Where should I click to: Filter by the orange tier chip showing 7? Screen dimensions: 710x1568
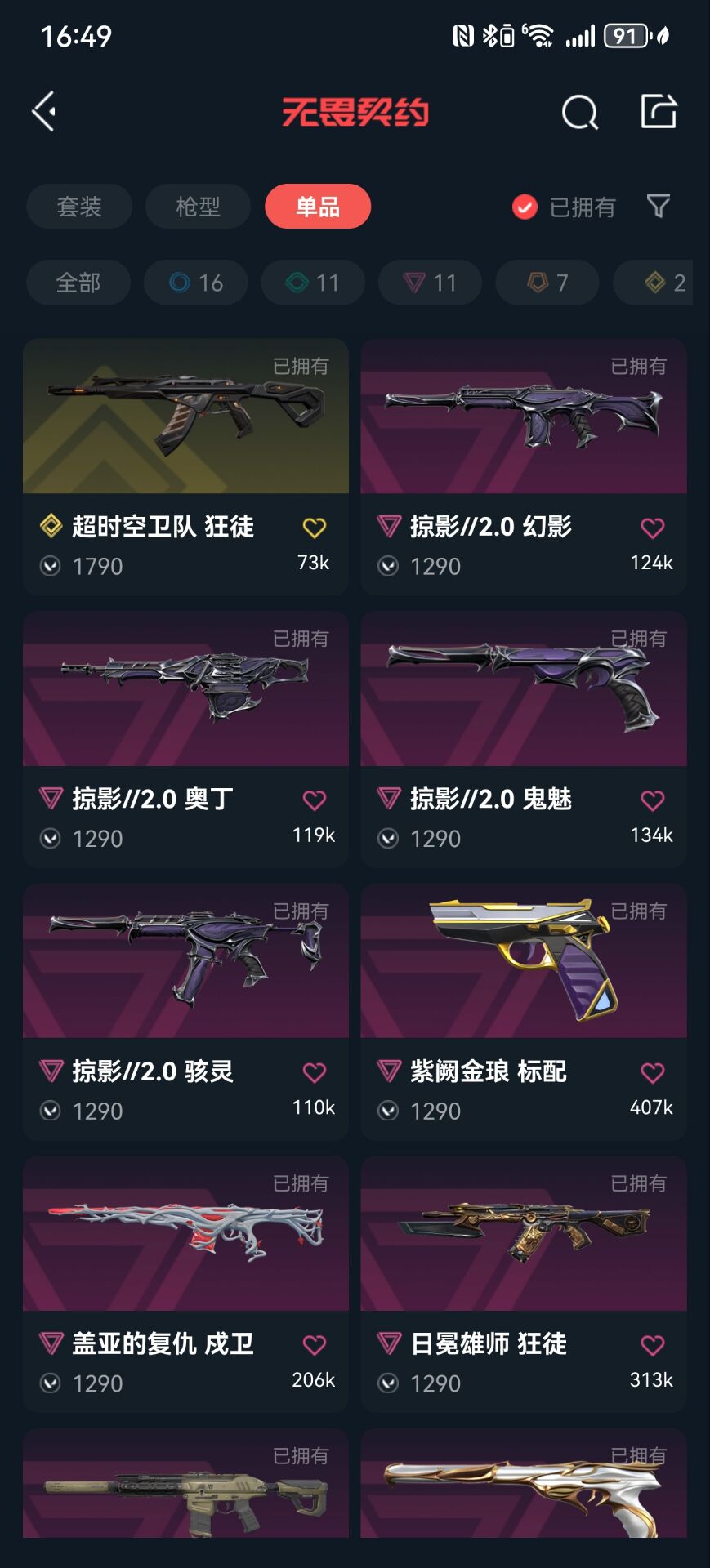point(547,283)
